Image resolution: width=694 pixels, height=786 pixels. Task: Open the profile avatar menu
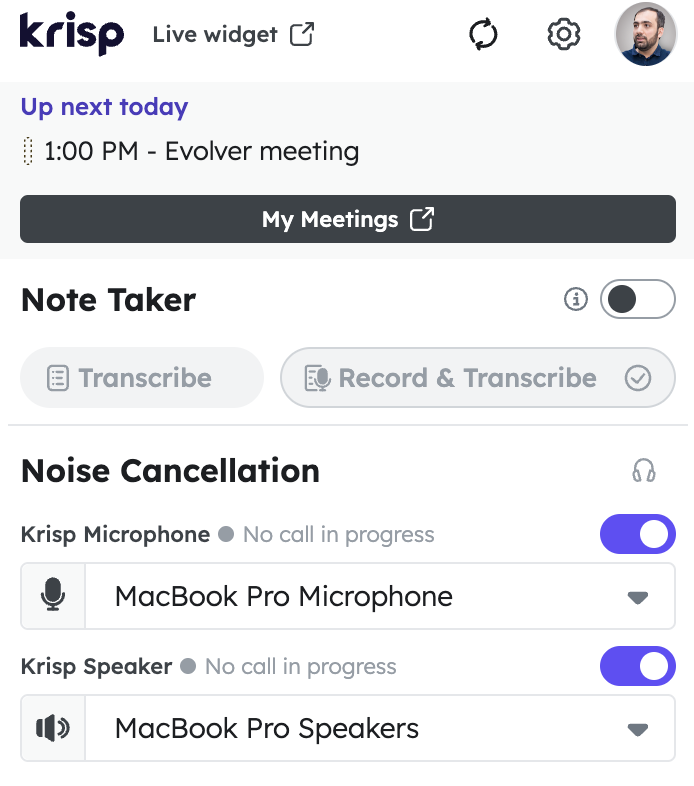point(645,35)
